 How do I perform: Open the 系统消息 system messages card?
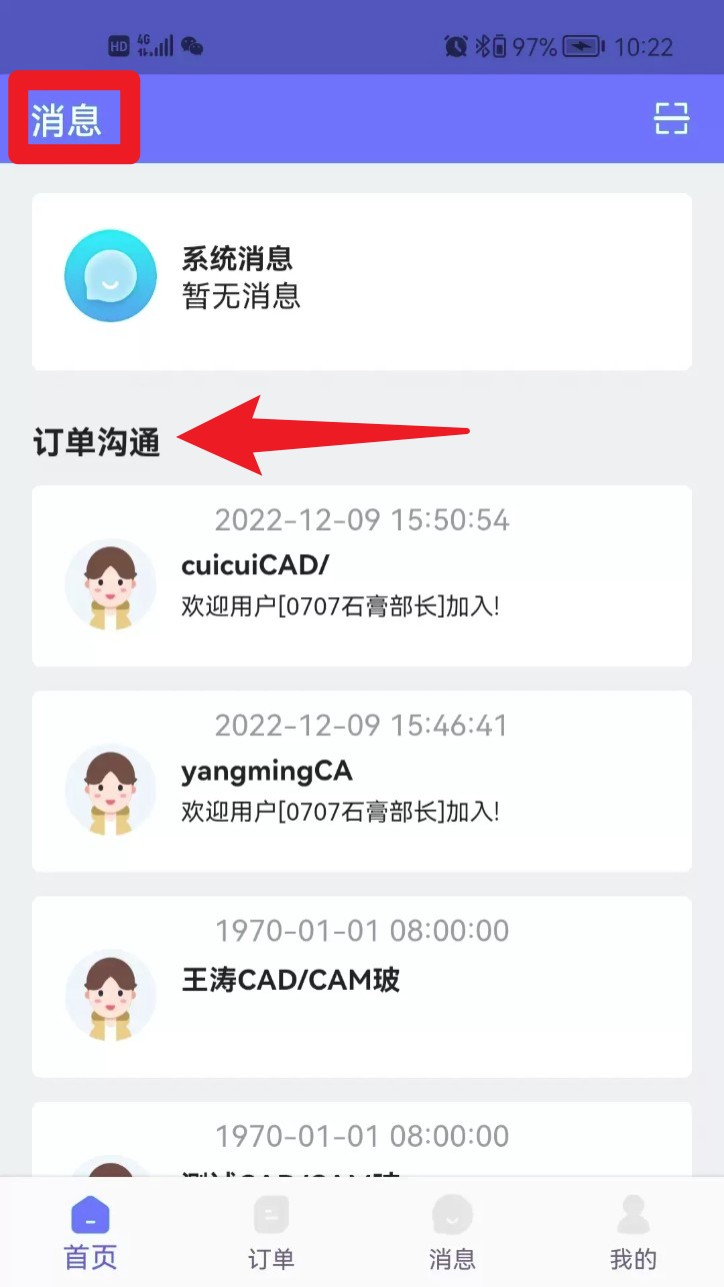coord(361,281)
